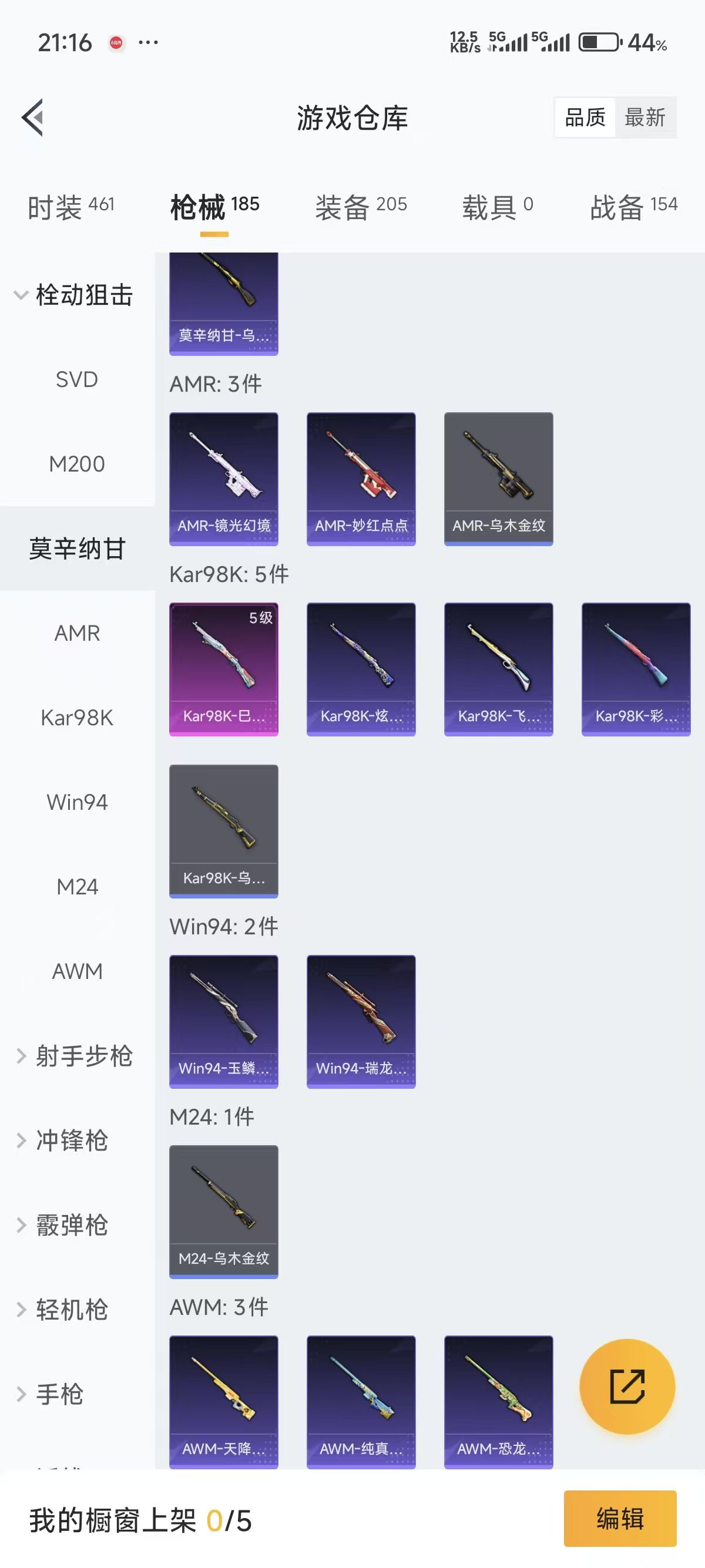The height and width of the screenshot is (1568, 705).
Task: Tap the 编辑 button
Action: coord(620,1519)
